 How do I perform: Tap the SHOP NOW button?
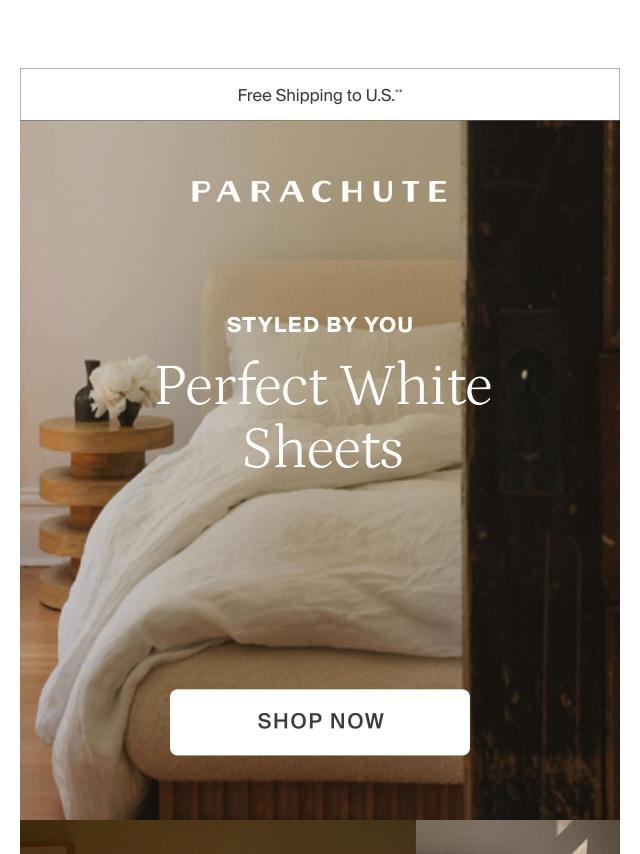click(x=320, y=721)
